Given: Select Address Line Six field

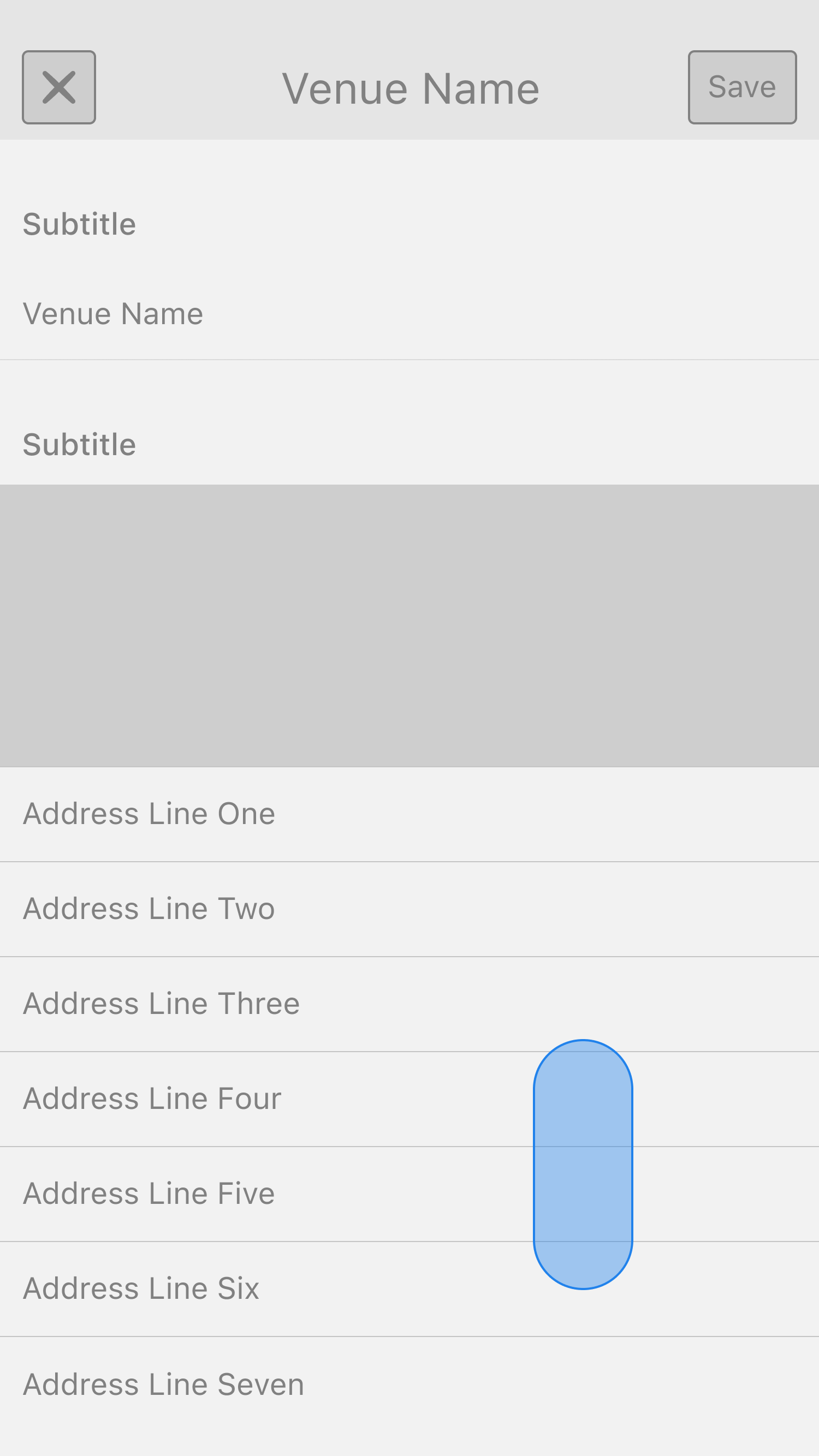Looking at the screenshot, I should click(x=226, y=1288).
